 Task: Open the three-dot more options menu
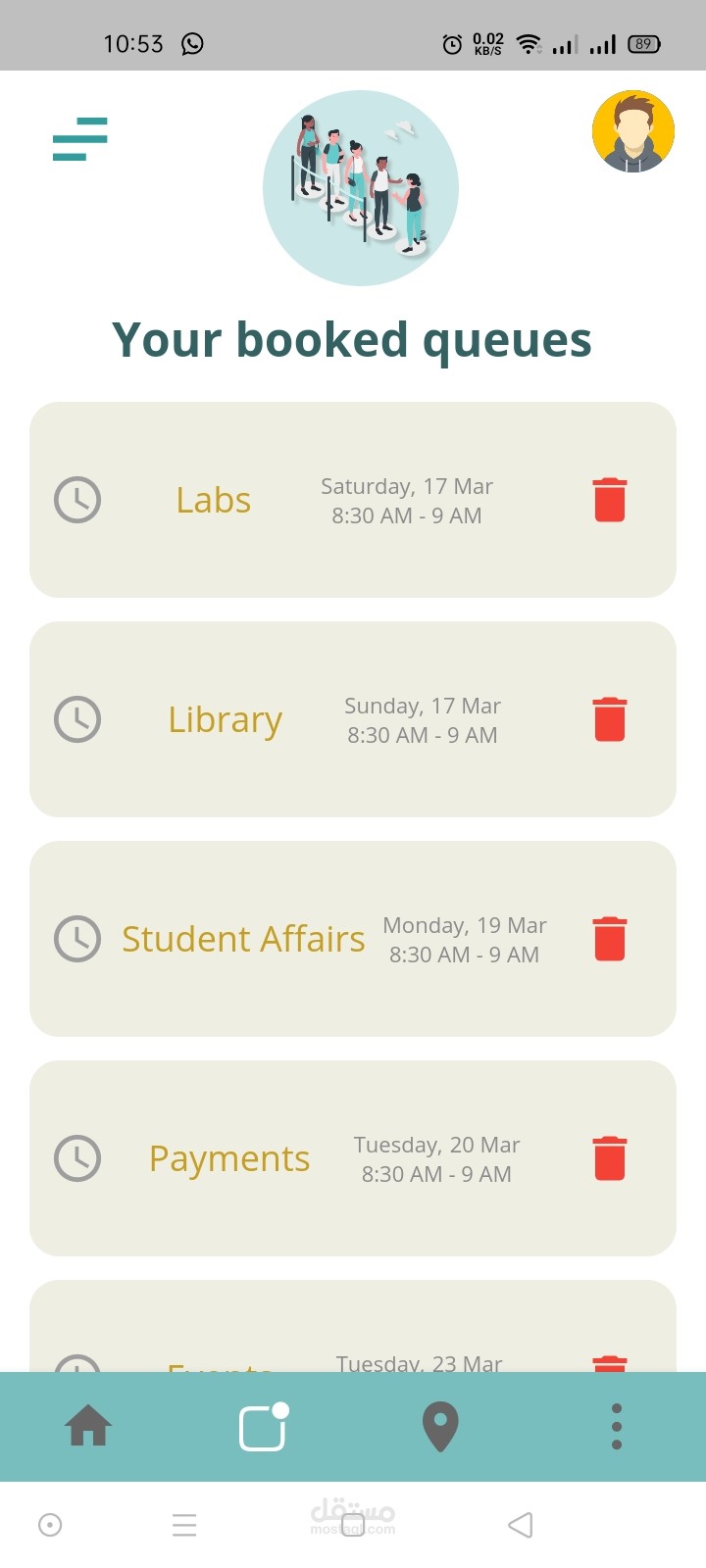[x=617, y=1427]
